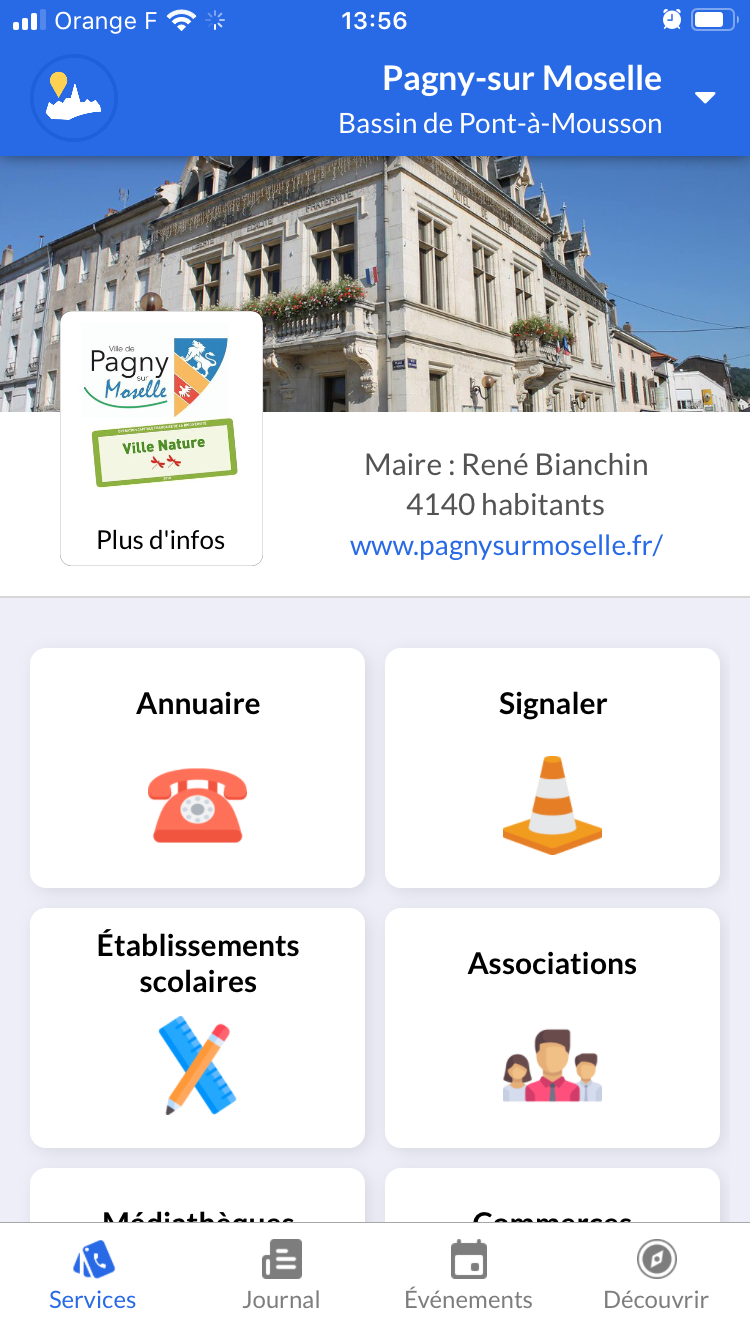Open the Plus d'infos card

click(162, 438)
